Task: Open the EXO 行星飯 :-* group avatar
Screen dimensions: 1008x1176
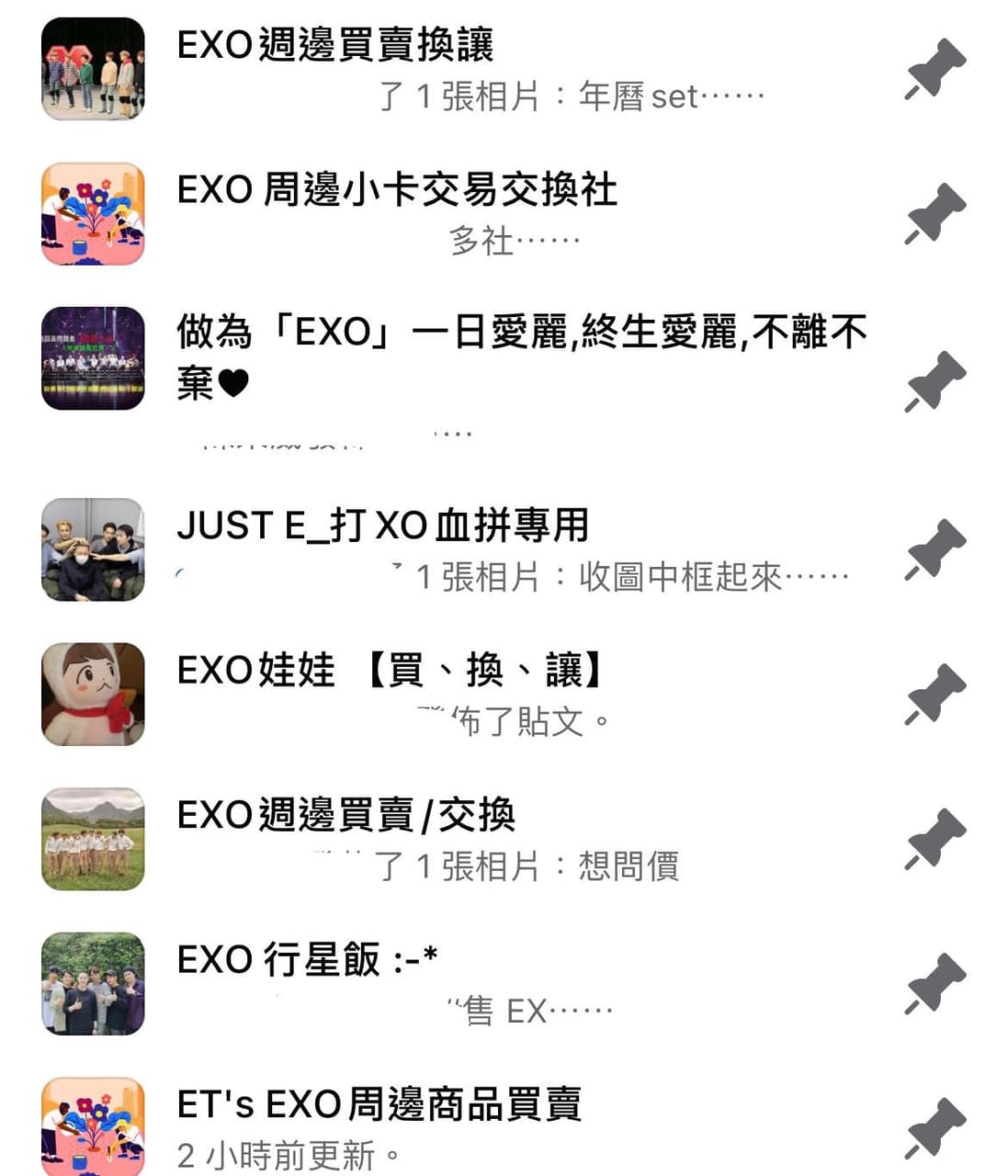Action: point(92,983)
